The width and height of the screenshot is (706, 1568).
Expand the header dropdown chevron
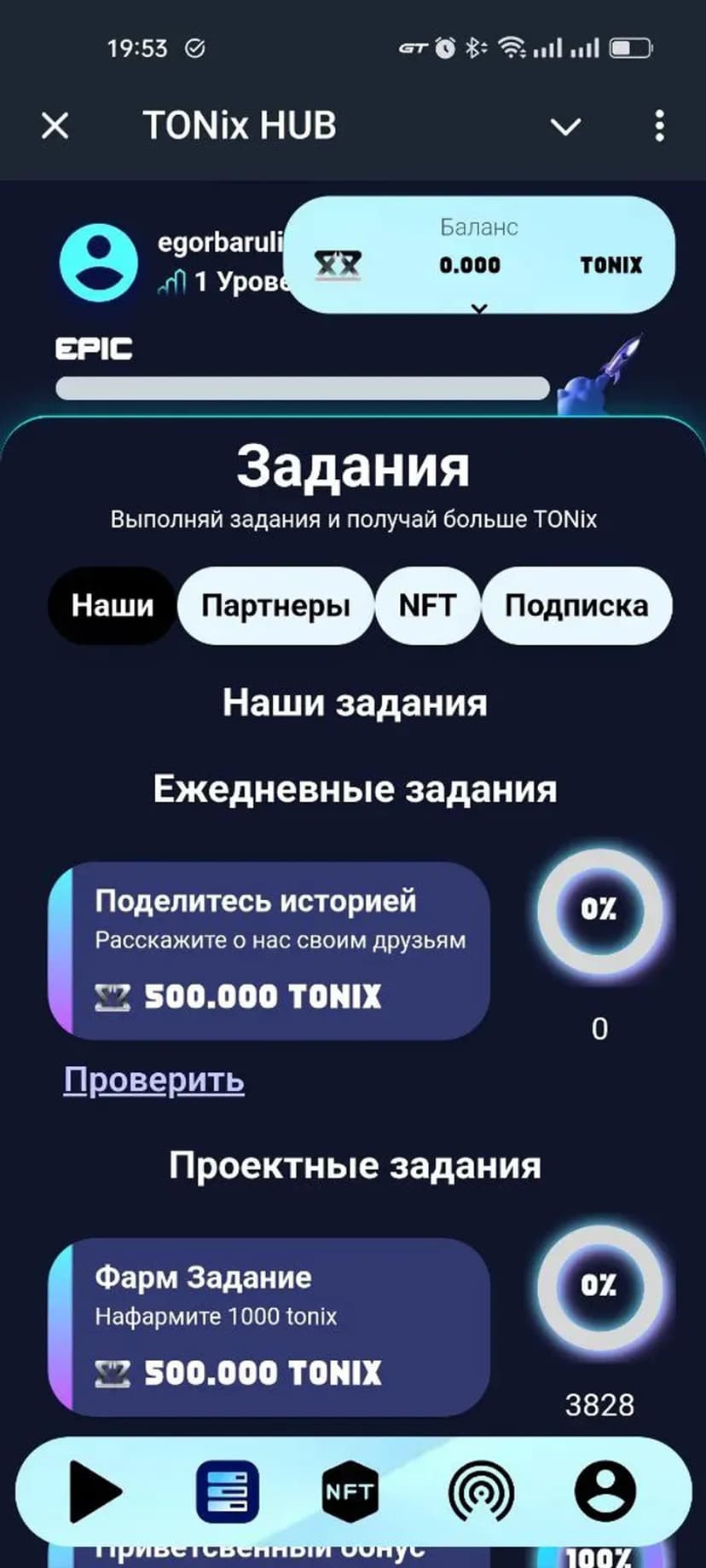pos(565,127)
